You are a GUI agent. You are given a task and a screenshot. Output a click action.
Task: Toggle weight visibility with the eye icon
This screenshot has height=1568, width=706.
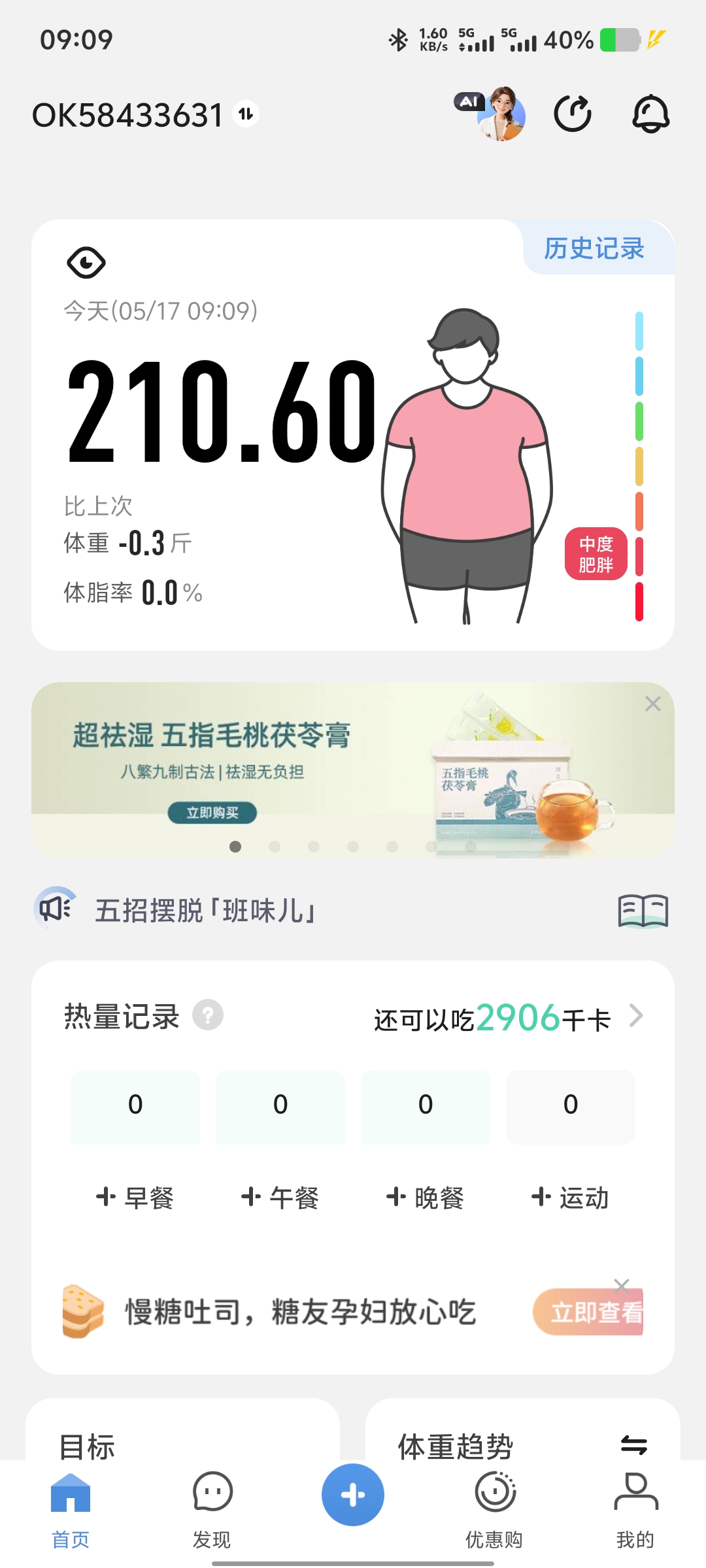point(86,263)
